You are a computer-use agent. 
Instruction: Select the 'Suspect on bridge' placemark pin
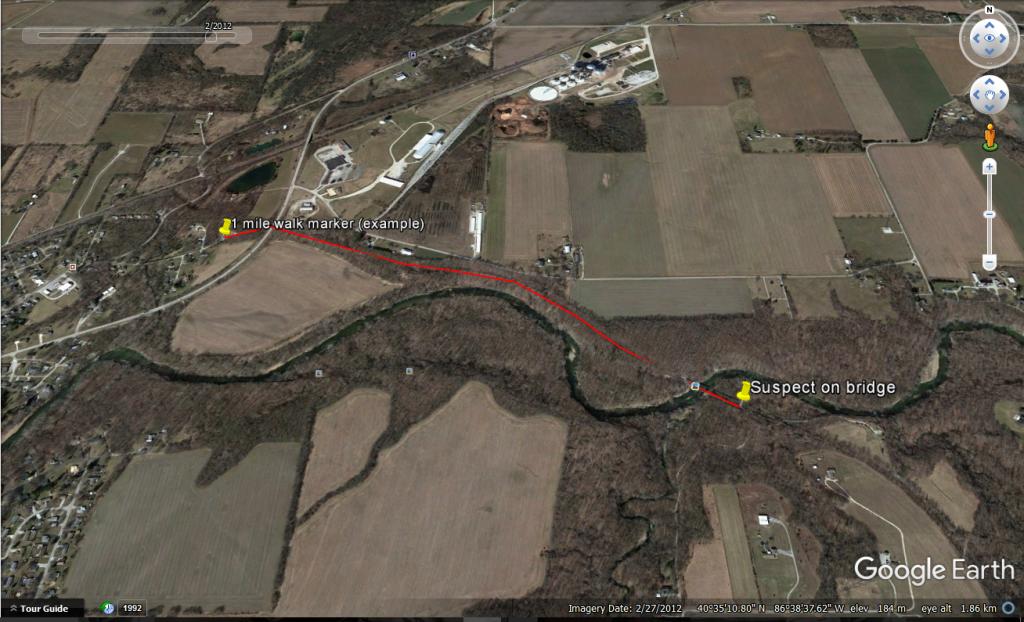click(743, 391)
